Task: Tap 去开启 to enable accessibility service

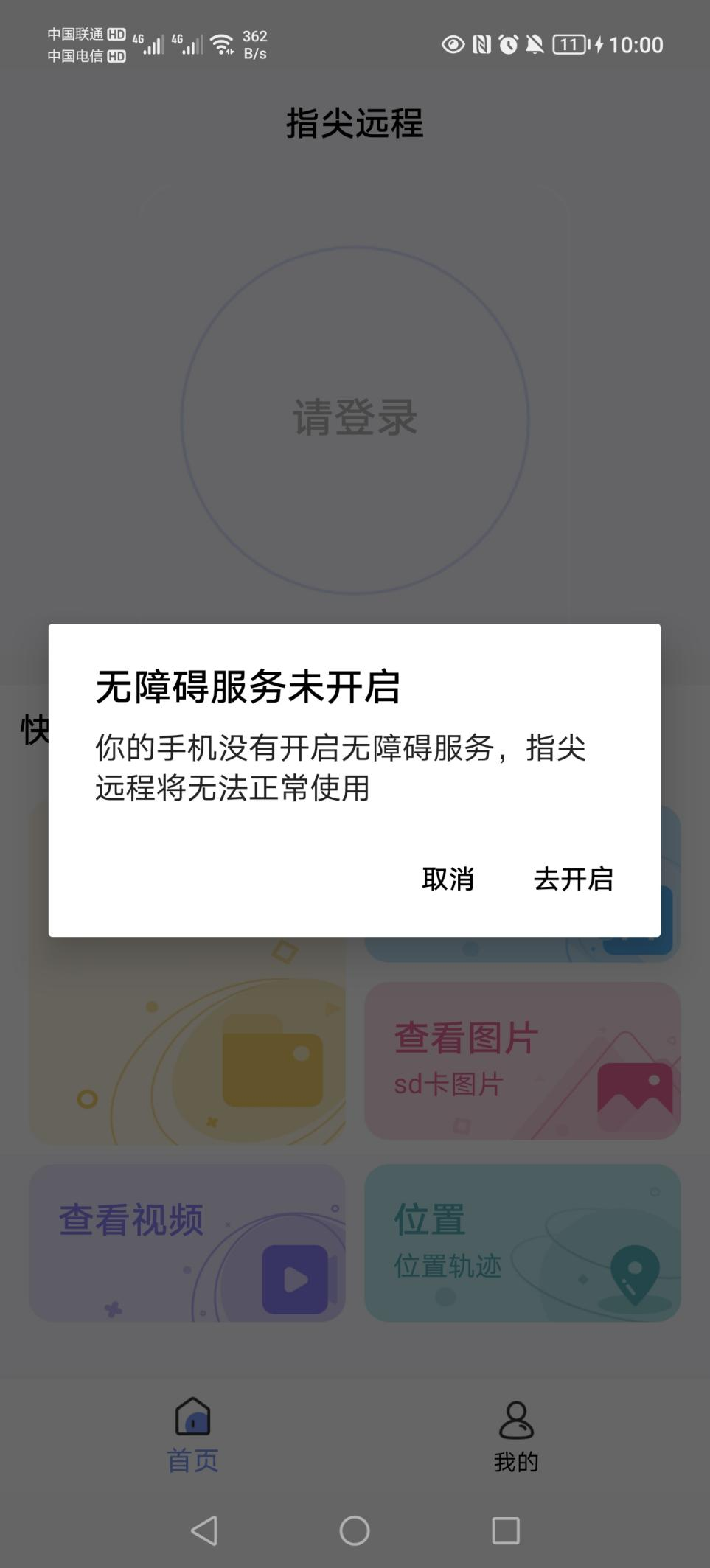Action: tap(573, 879)
